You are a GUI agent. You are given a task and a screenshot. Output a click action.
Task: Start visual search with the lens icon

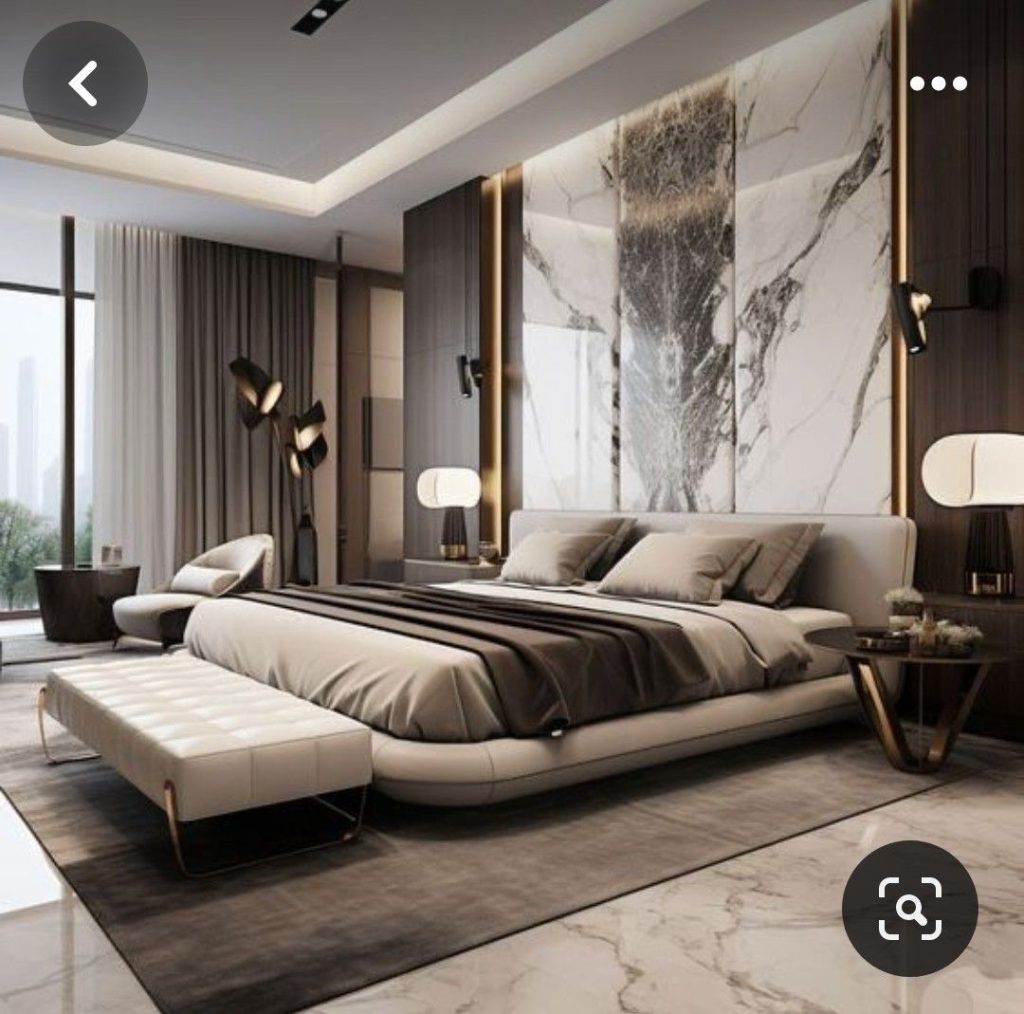point(909,908)
